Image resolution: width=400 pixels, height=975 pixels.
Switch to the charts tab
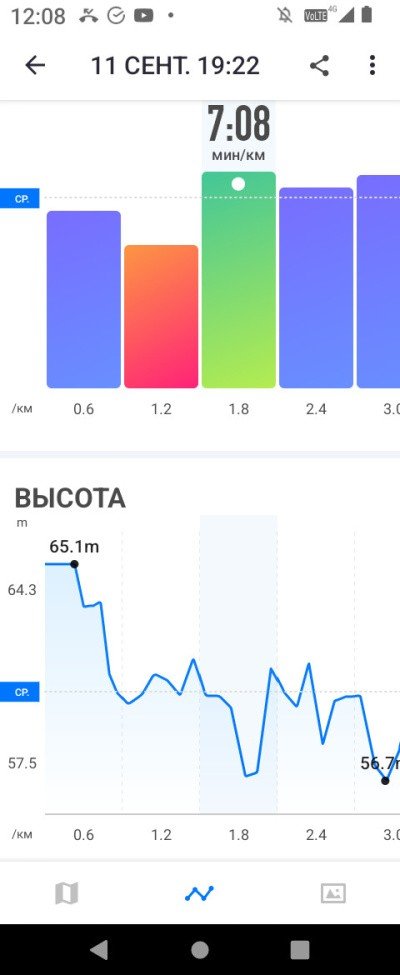tap(200, 894)
